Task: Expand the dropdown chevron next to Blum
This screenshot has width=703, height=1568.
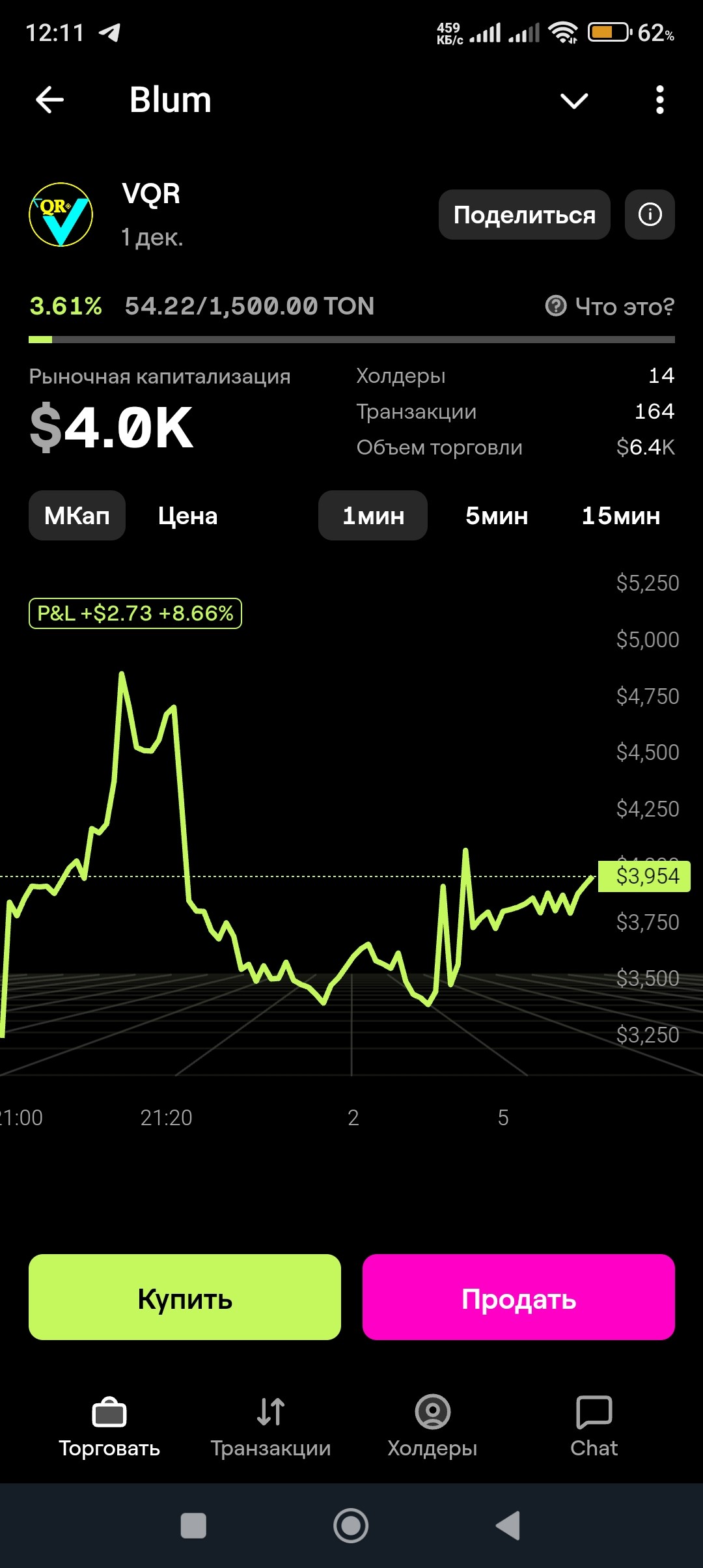Action: 574,100
